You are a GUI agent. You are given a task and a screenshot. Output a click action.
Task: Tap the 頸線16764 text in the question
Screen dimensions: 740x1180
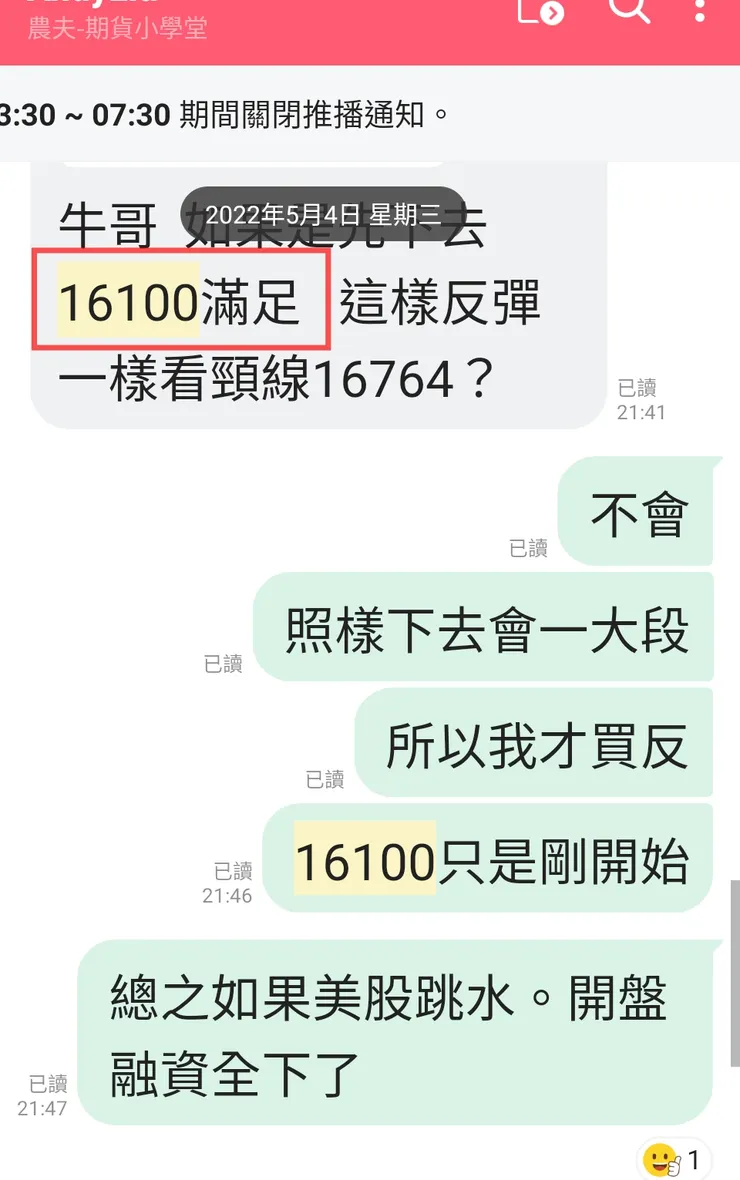coord(330,380)
